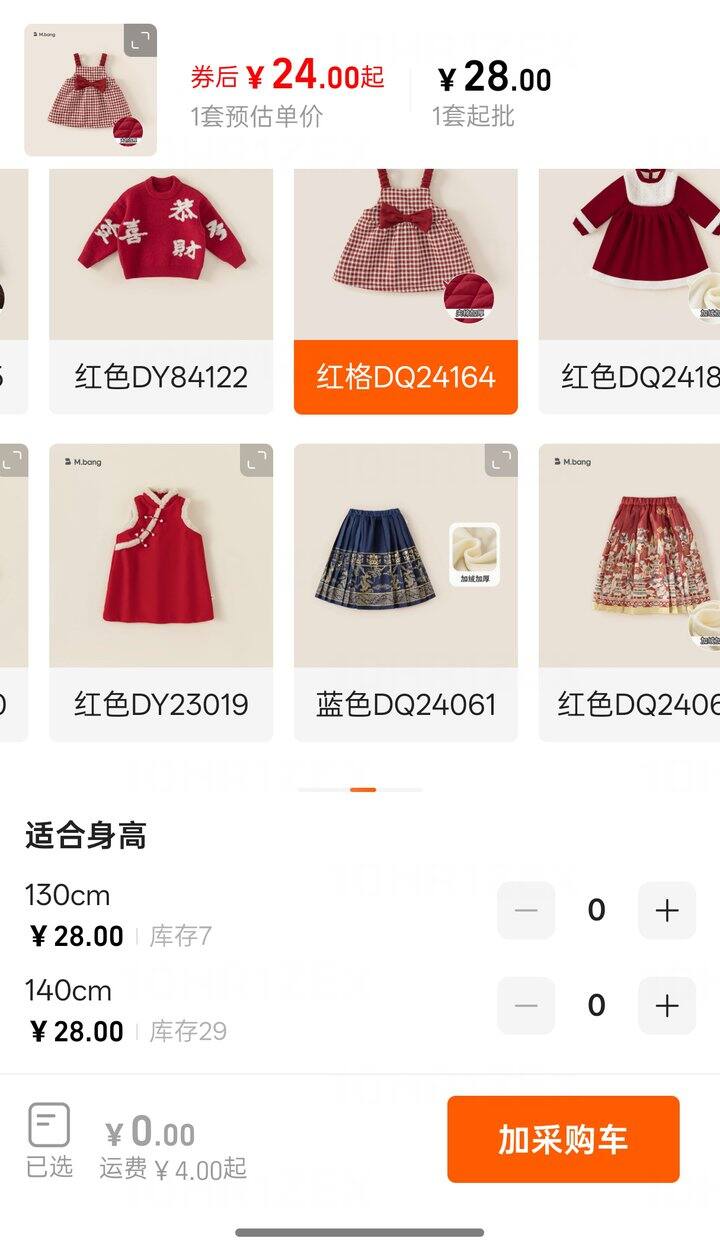
Task: Expand the selected product thumbnail at top
Action: pos(140,41)
